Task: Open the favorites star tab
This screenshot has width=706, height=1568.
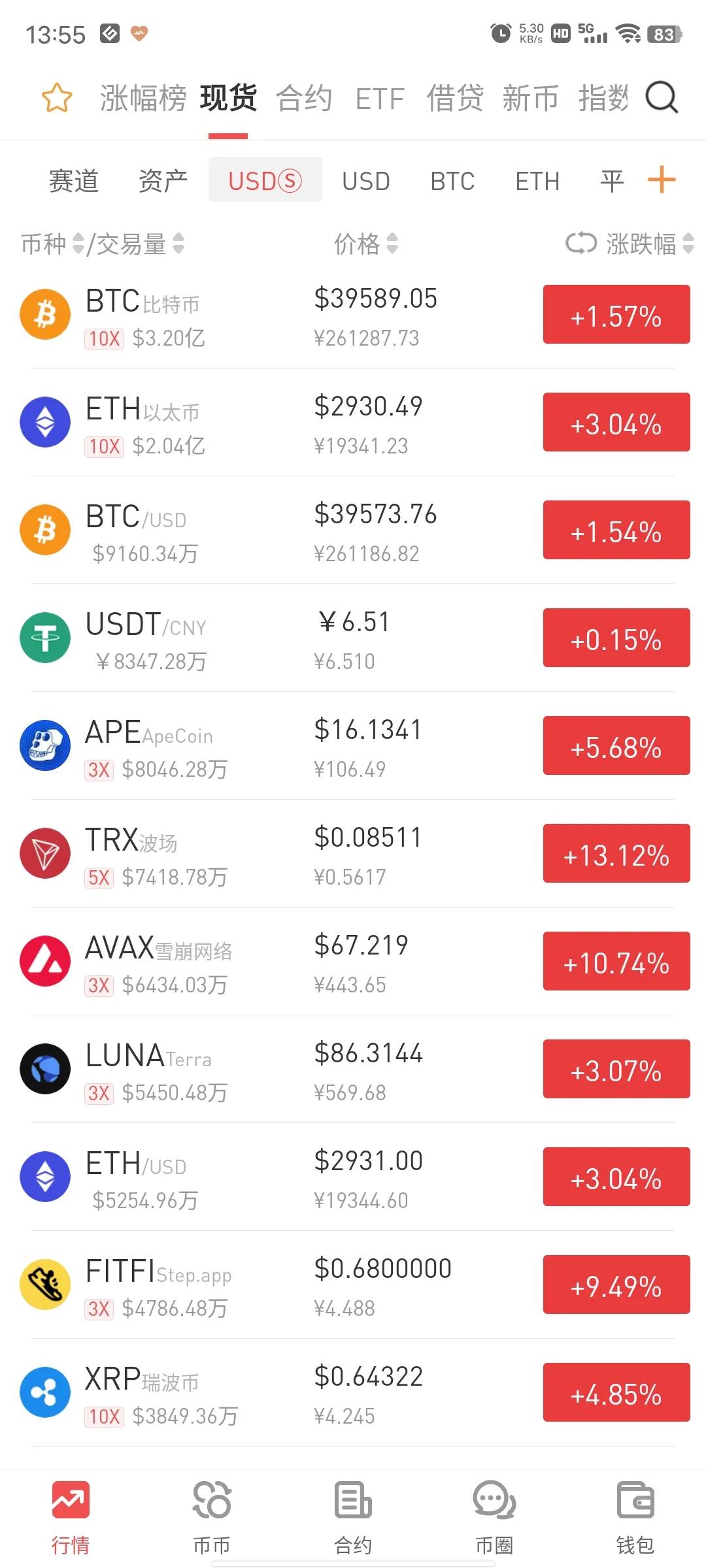Action: 57,98
